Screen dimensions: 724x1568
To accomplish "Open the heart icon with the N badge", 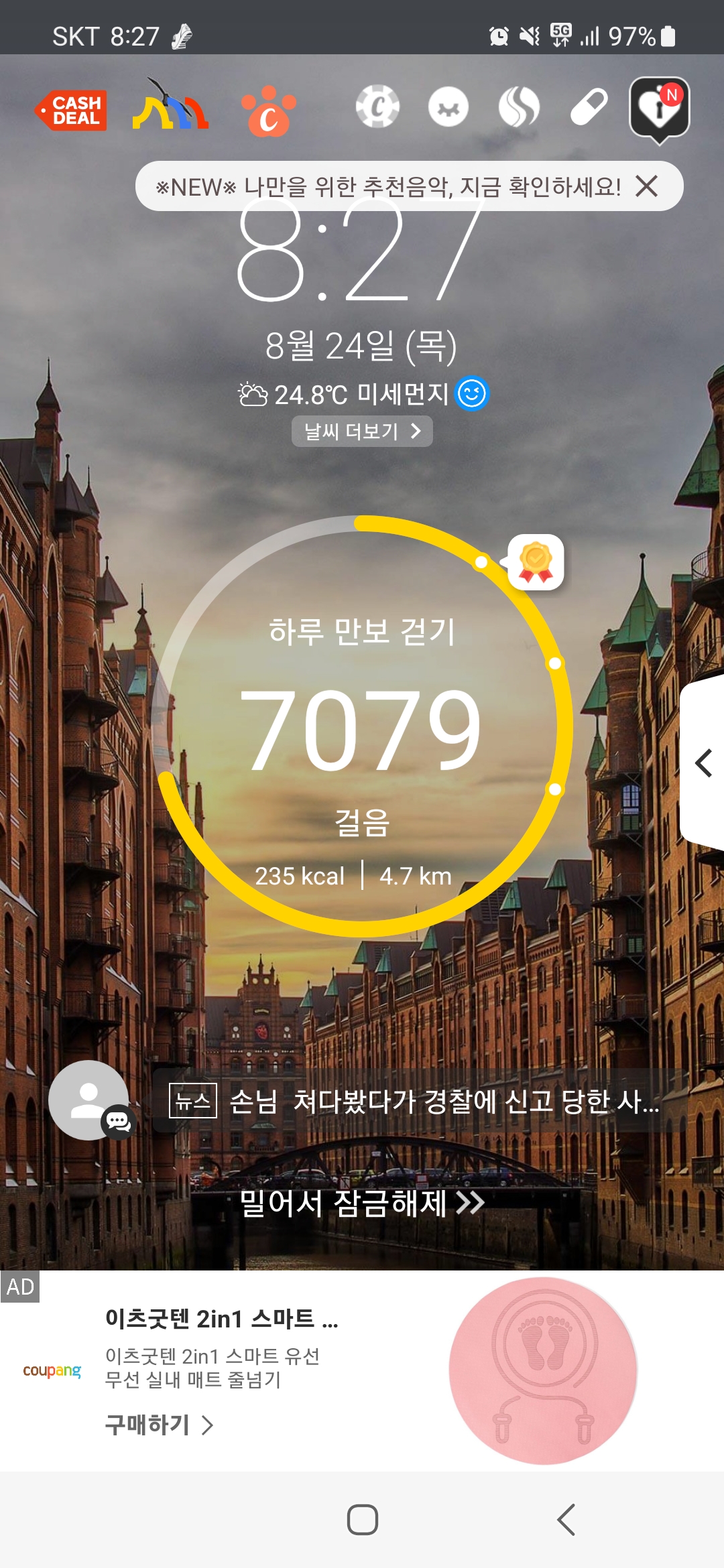I will (x=659, y=109).
